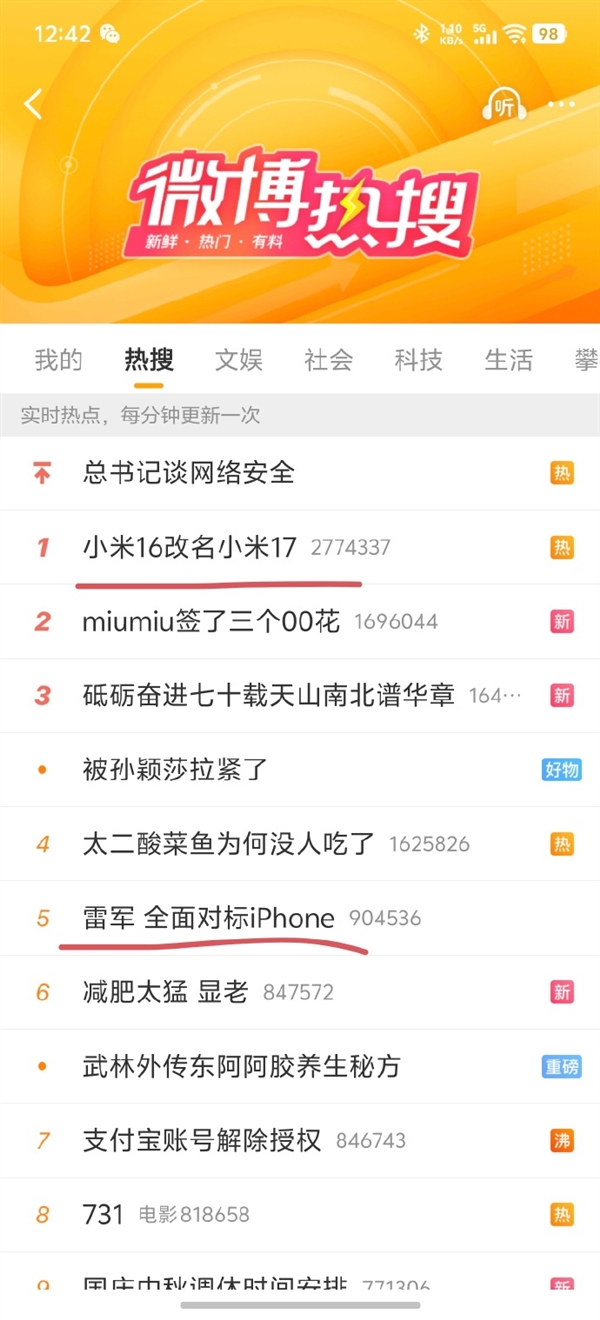600x1320 pixels.
Task: Select the 社会 tab
Action: pos(328,360)
